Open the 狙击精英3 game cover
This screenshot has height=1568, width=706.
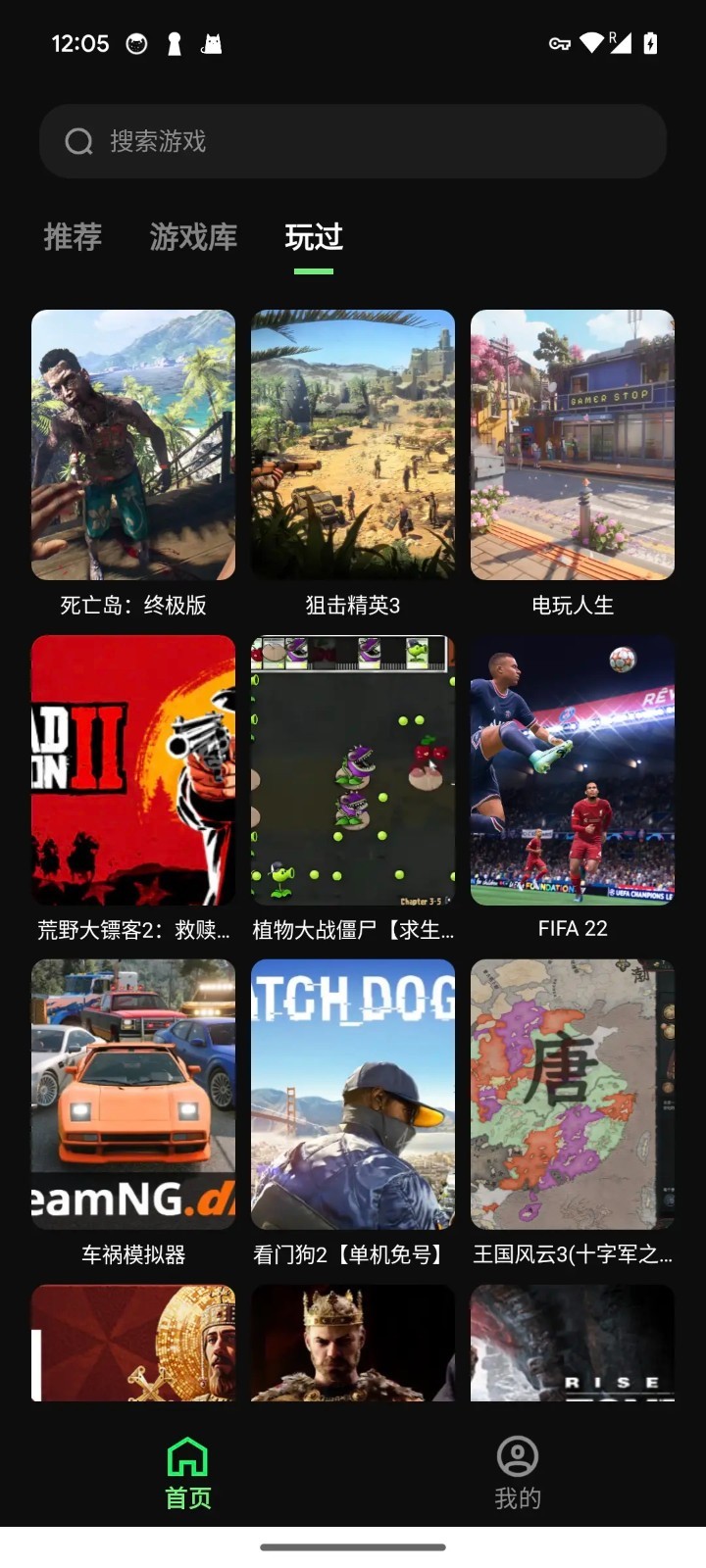point(352,444)
